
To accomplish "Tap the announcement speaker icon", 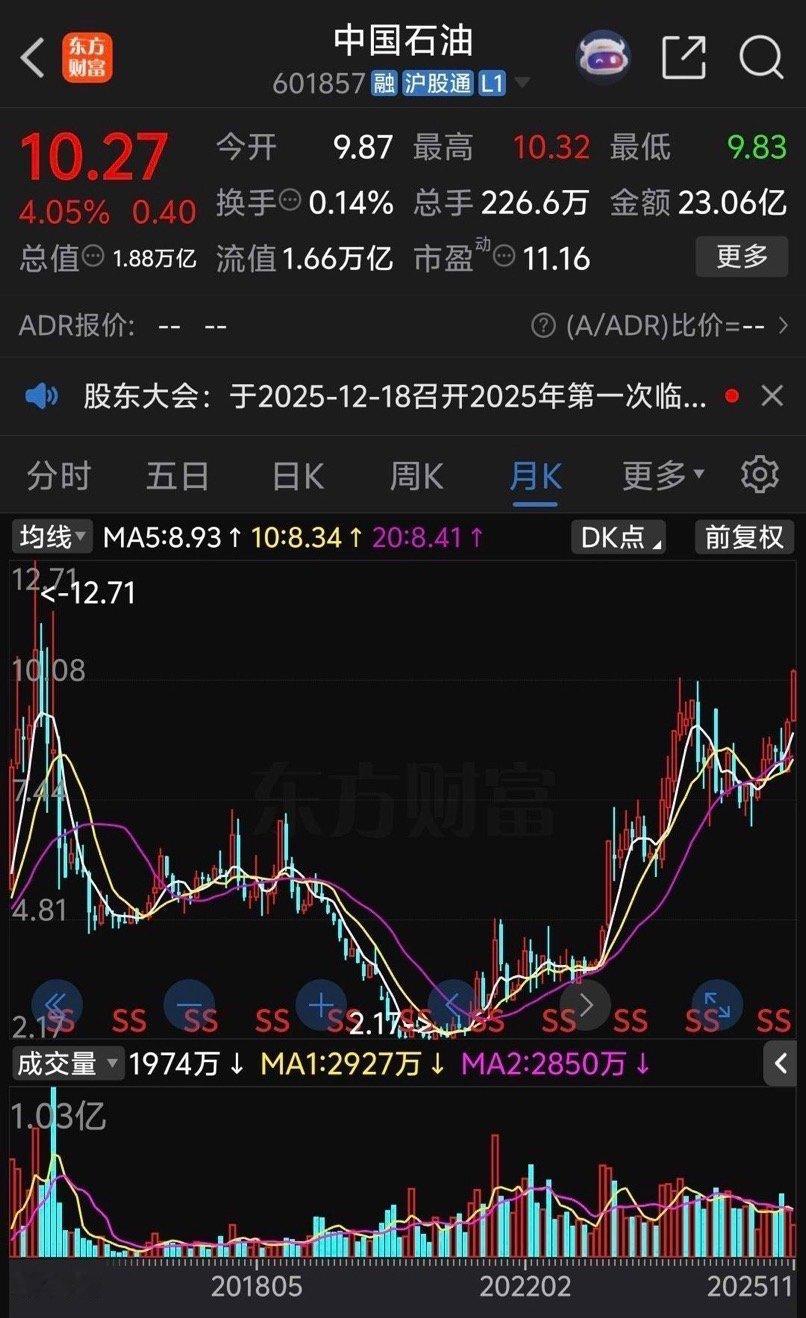I will [40, 396].
